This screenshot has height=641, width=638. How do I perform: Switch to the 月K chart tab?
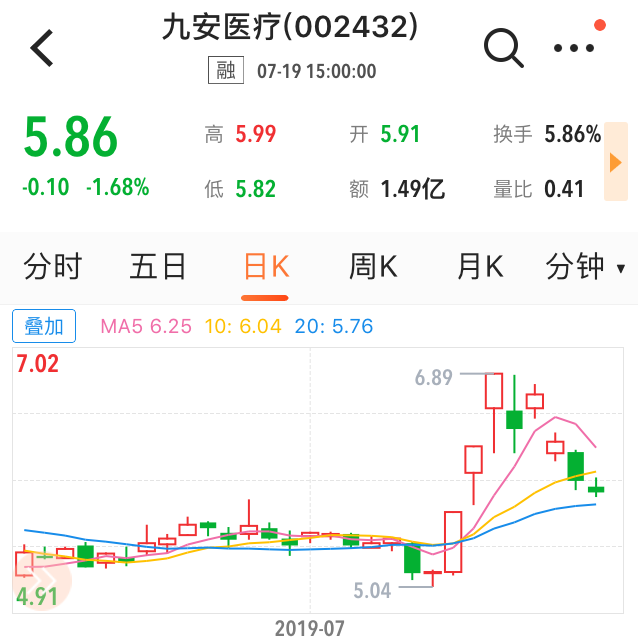click(x=479, y=267)
